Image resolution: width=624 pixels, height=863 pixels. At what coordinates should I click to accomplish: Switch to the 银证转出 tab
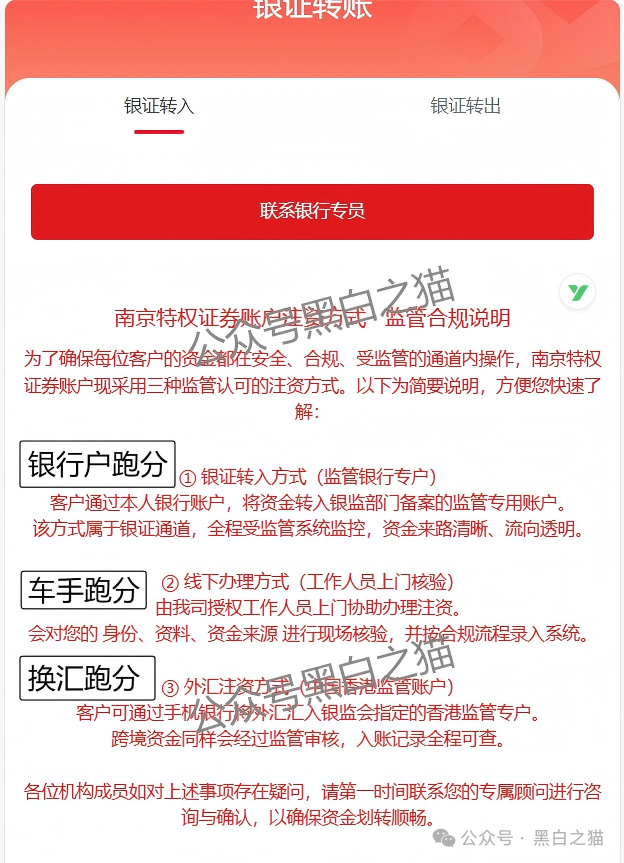tap(465, 106)
